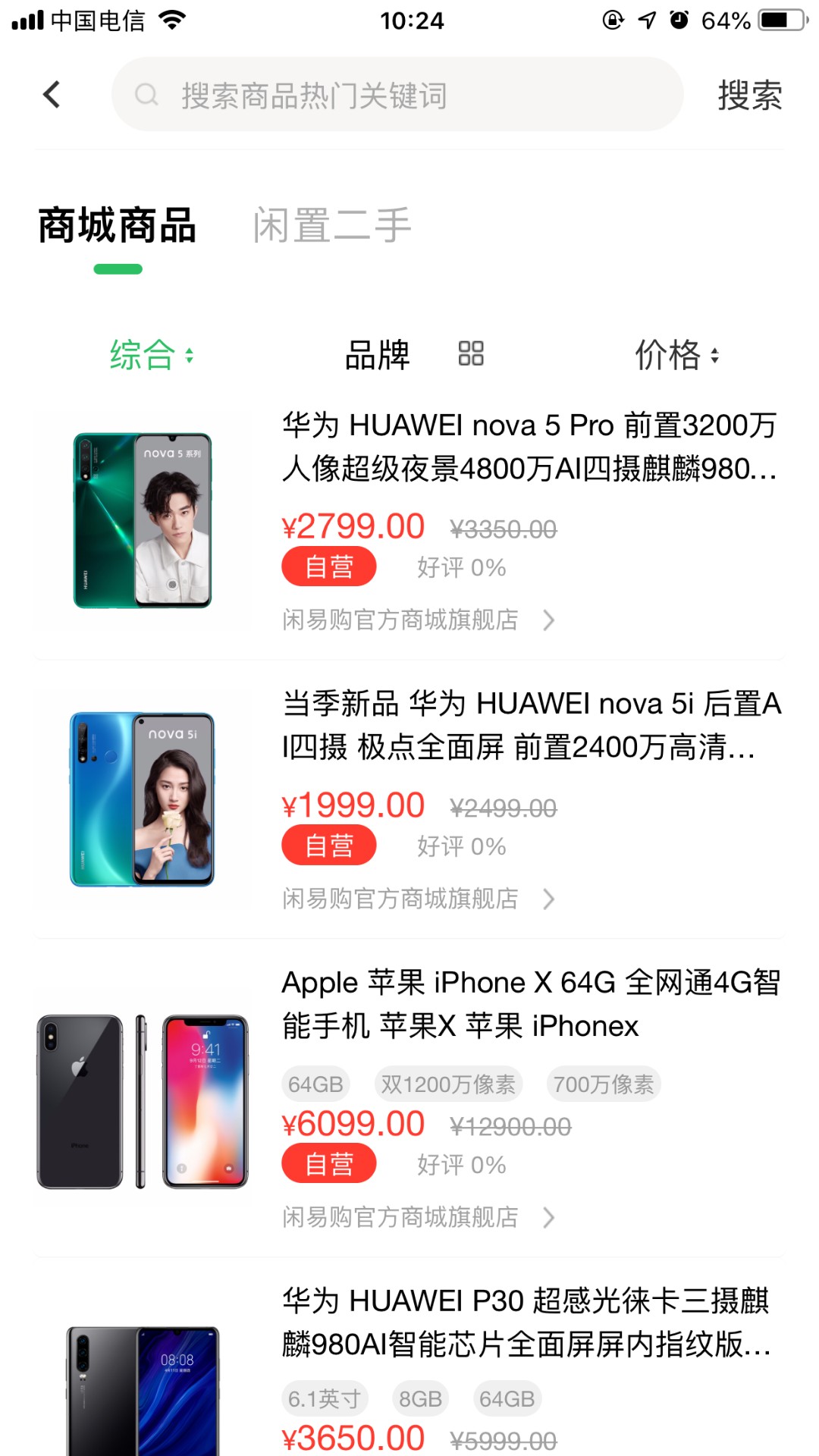The image size is (819, 1456).
Task: Click the magnifier icon in search bar
Action: point(146,96)
